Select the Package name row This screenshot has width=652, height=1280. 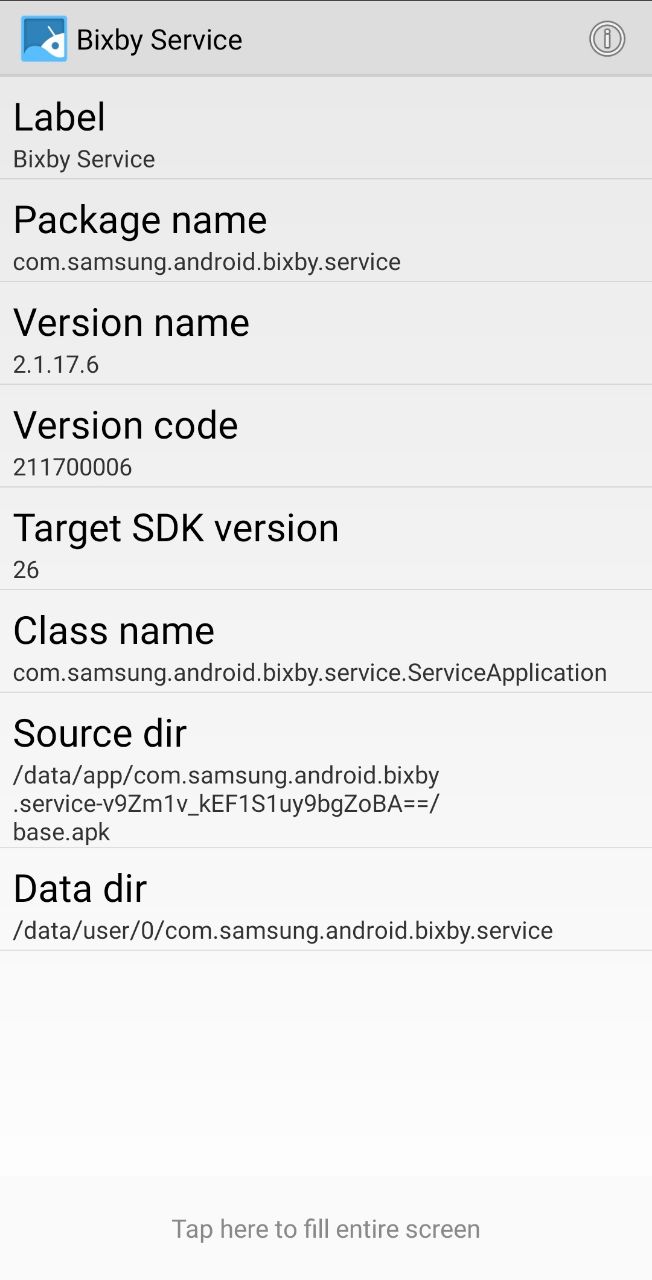[326, 231]
